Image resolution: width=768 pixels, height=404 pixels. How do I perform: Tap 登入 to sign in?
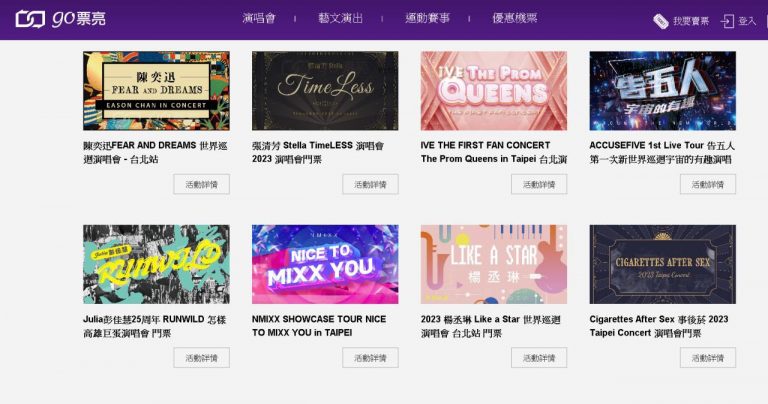(x=740, y=20)
